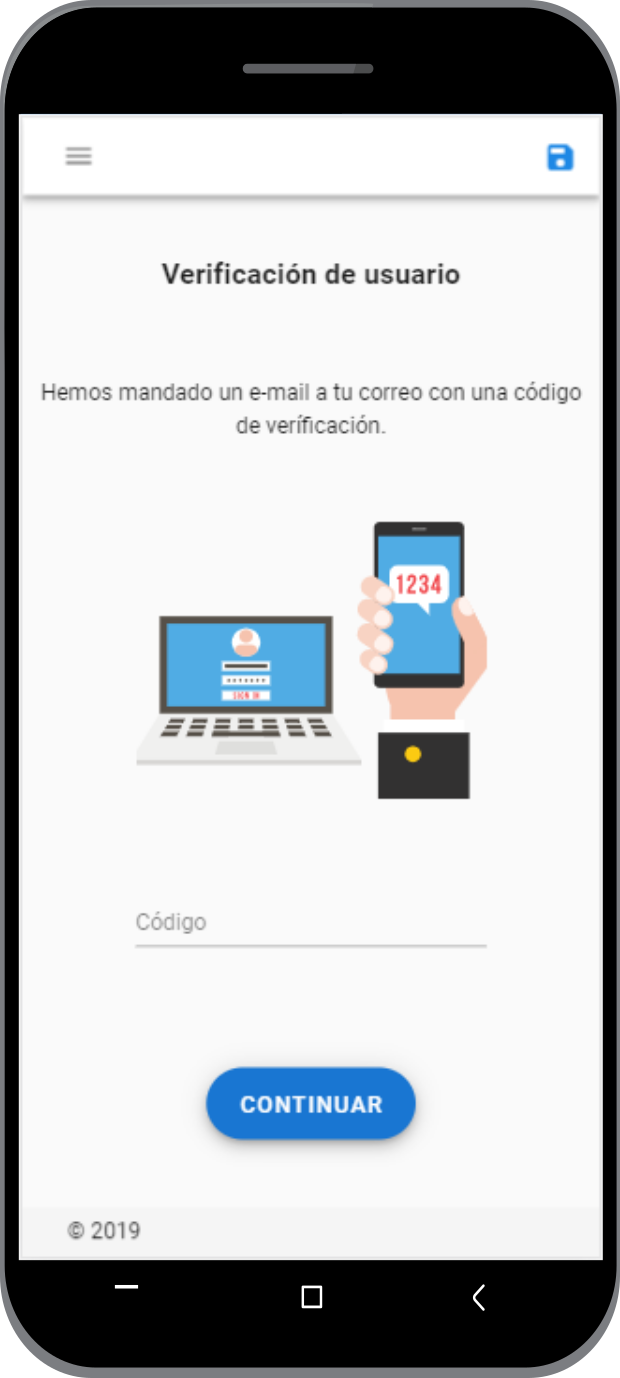The width and height of the screenshot is (620, 1378).
Task: Go back with the system back button
Action: pyautogui.click(x=479, y=1297)
